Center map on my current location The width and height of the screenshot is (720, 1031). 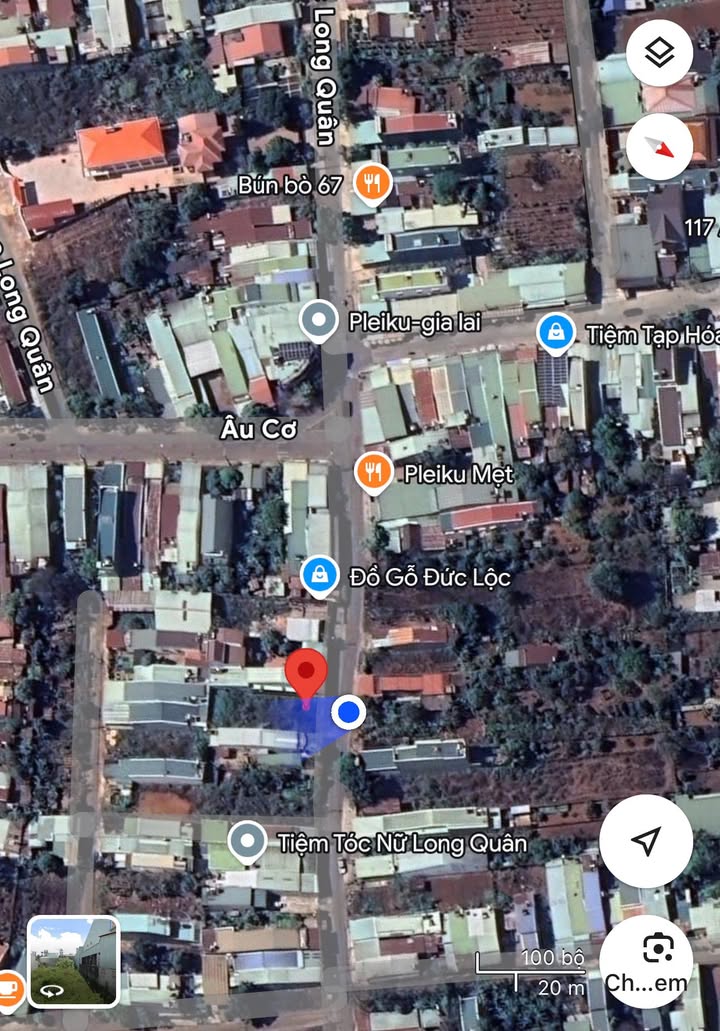(x=646, y=841)
